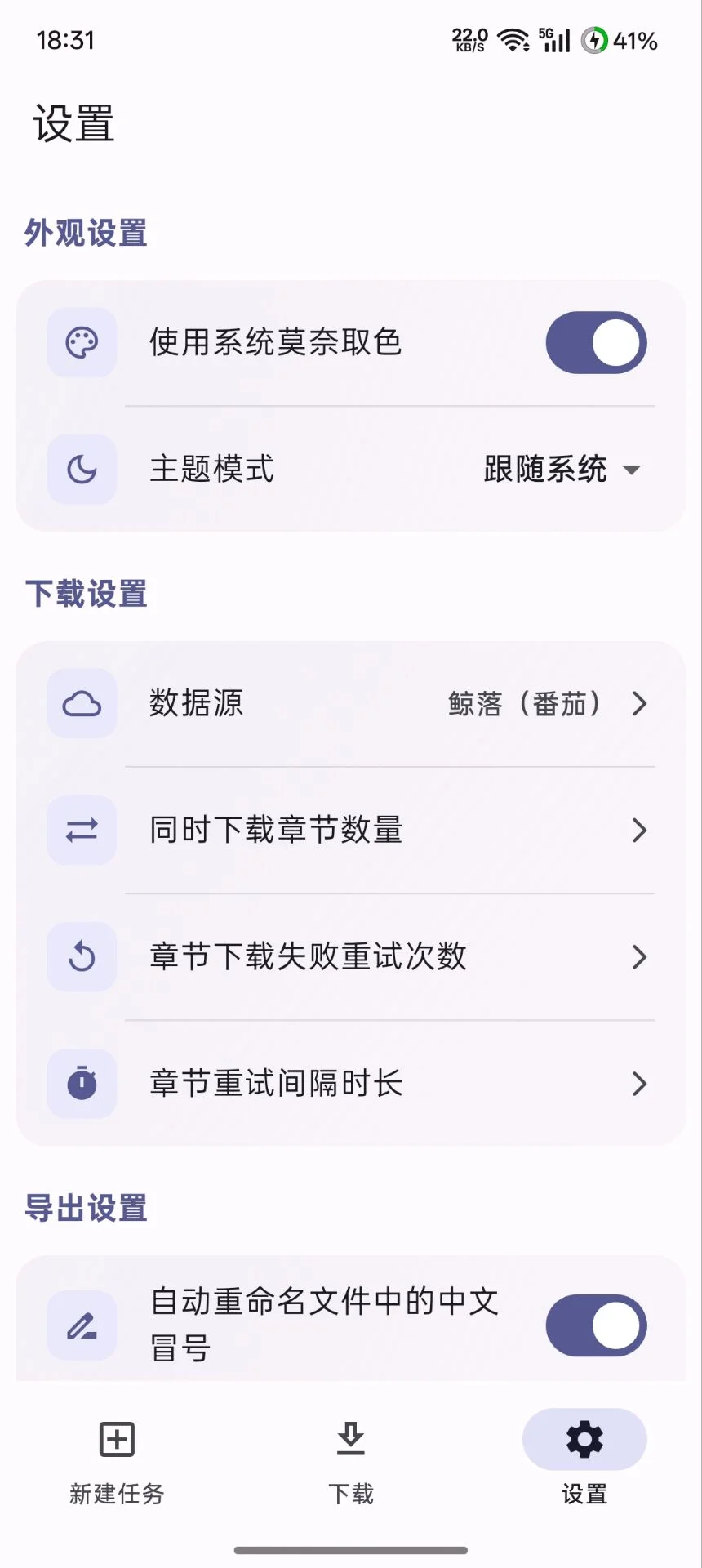This screenshot has width=702, height=1568.
Task: Click the palette icon for 使用系统莫奈取色
Action: click(82, 343)
